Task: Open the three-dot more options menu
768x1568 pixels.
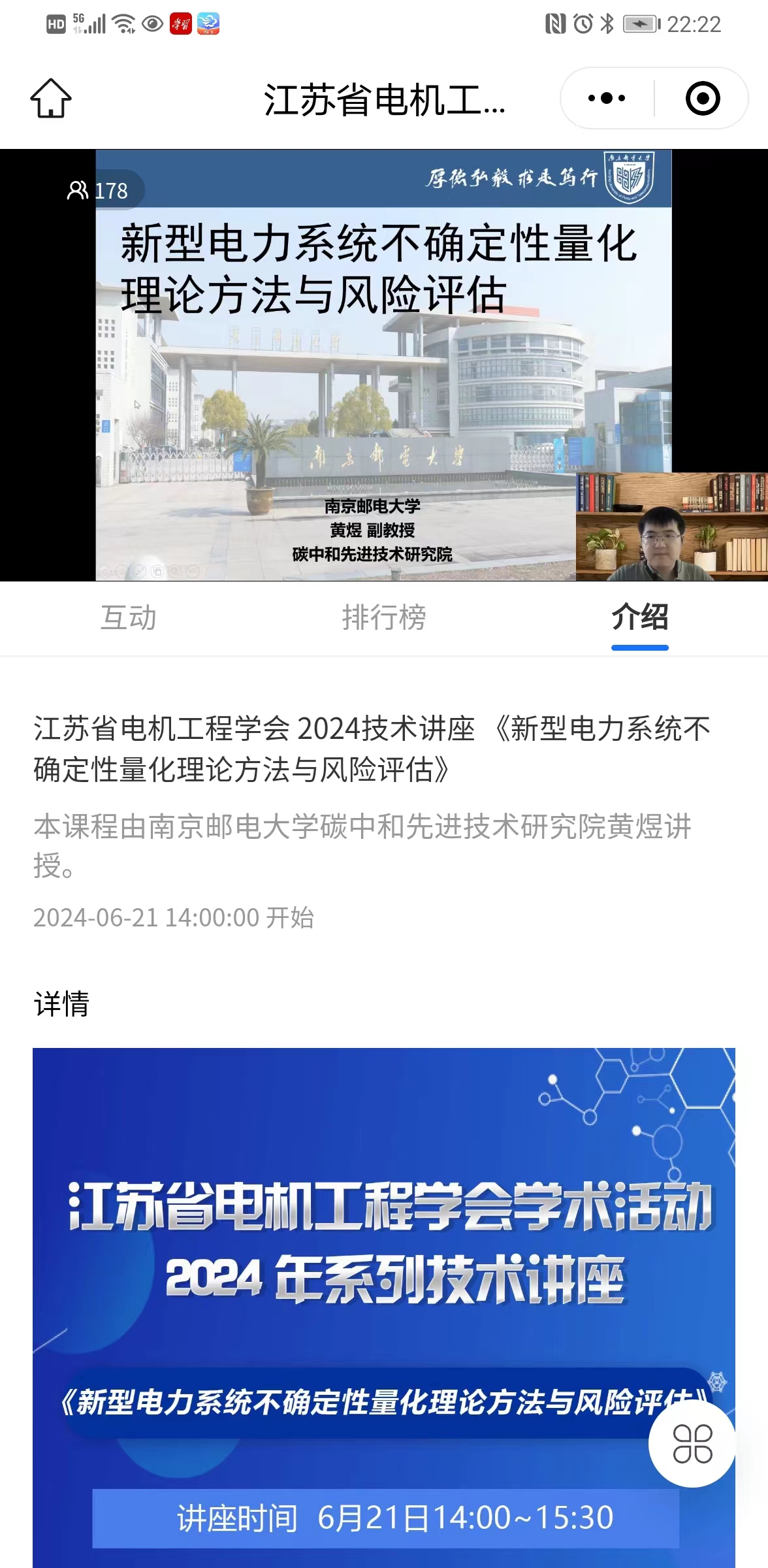Action: pyautogui.click(x=606, y=99)
